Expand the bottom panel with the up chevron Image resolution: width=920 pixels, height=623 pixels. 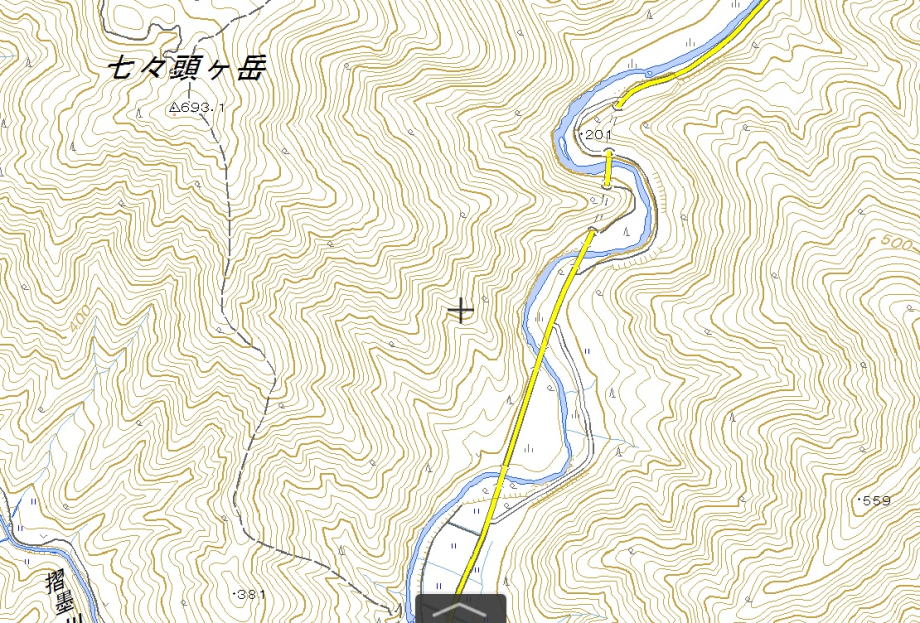462,608
